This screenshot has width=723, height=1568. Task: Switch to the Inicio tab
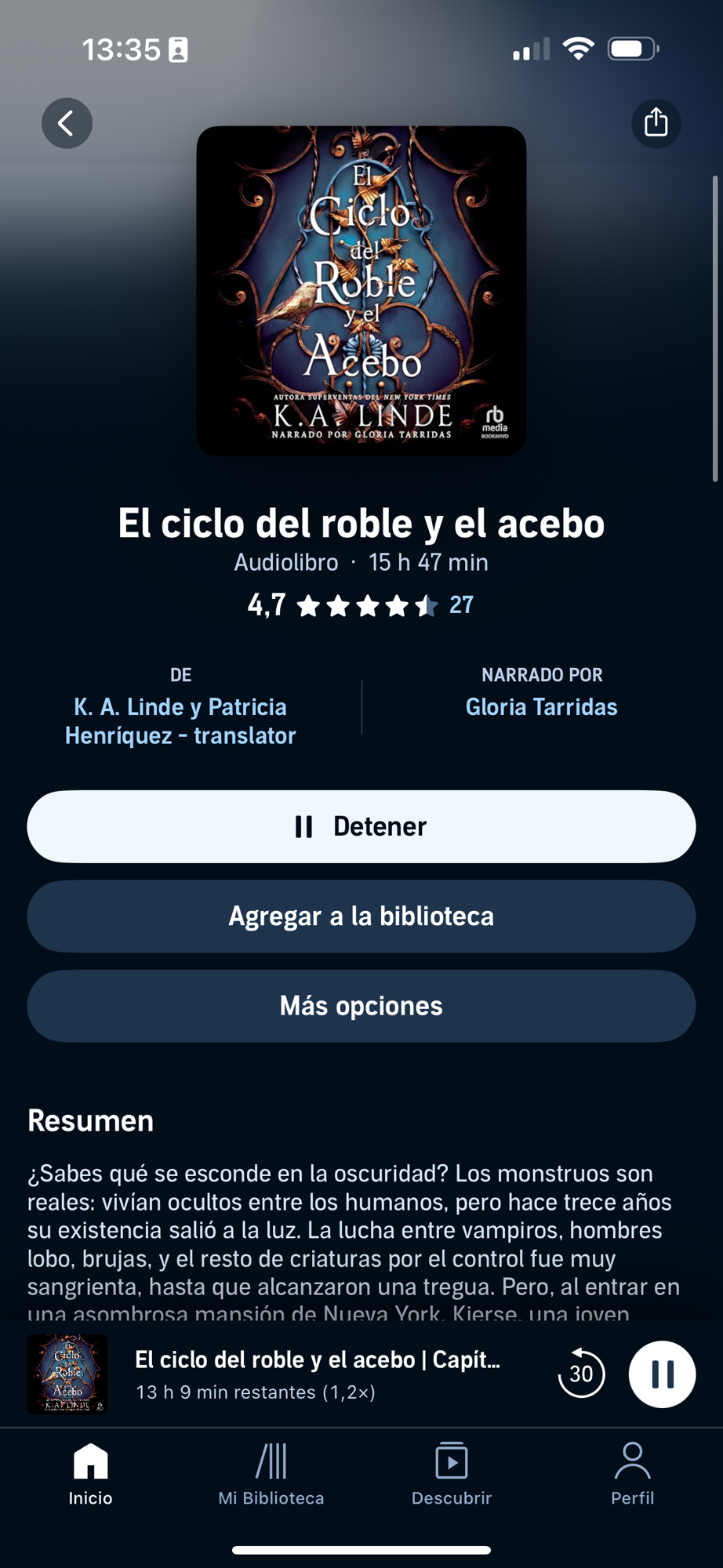click(x=90, y=1474)
